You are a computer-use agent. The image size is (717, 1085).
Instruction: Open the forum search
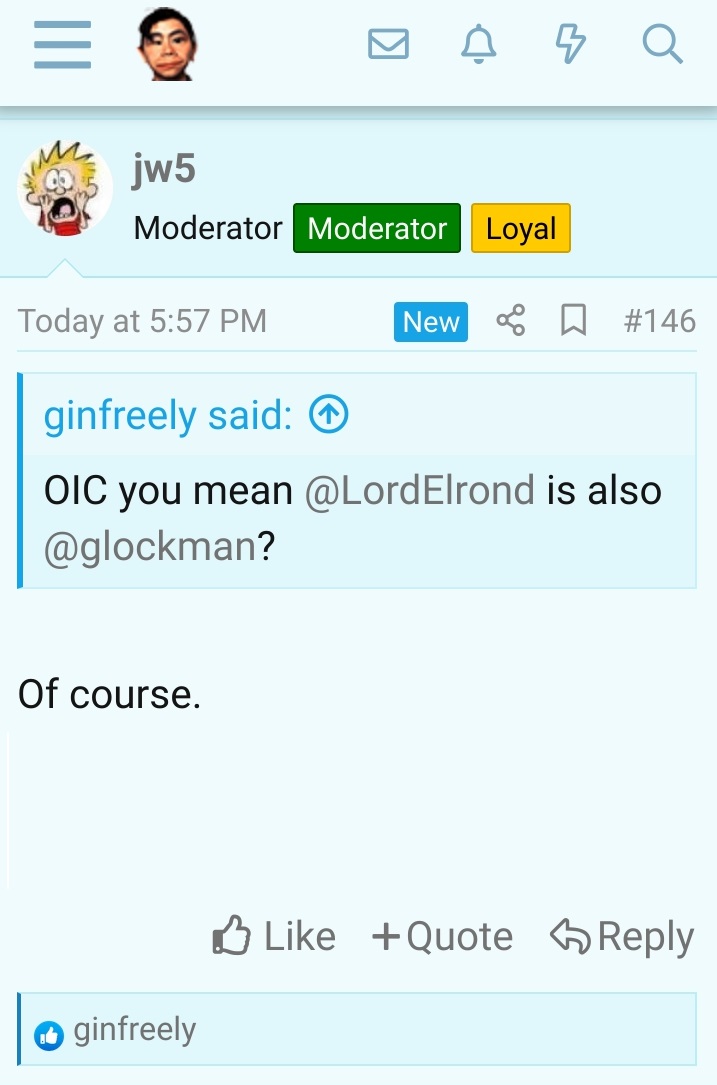(662, 45)
